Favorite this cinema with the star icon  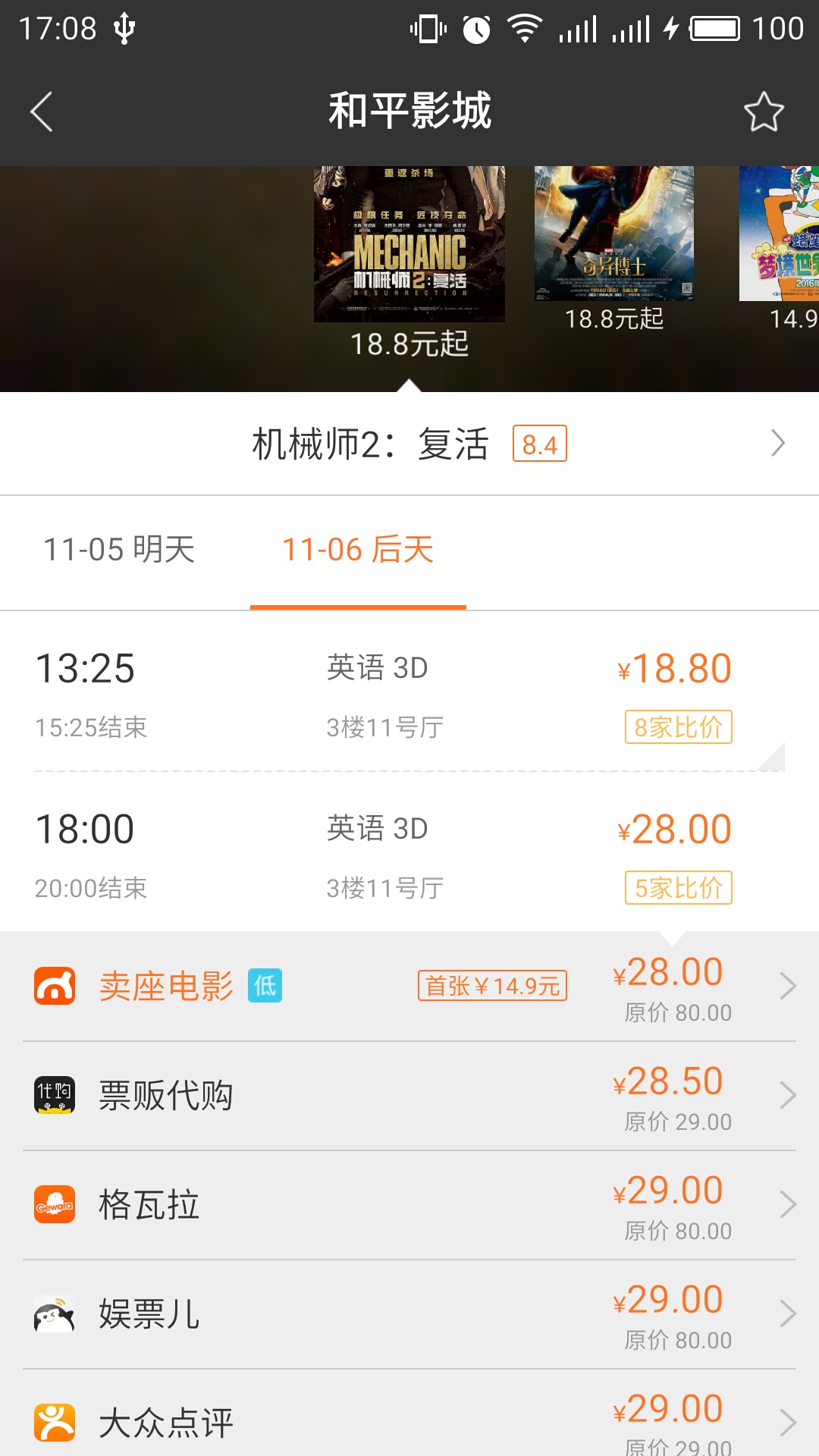[x=763, y=112]
